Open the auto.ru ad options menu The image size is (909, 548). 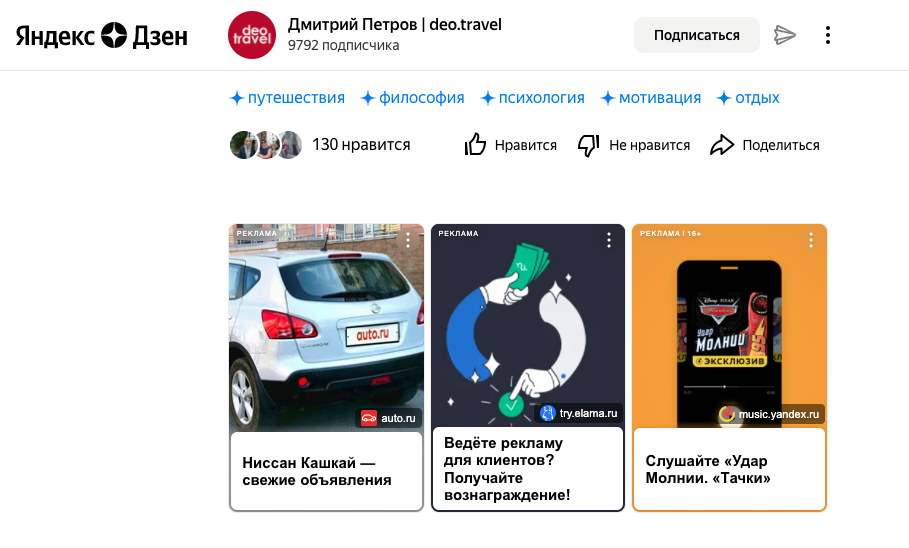pos(408,240)
